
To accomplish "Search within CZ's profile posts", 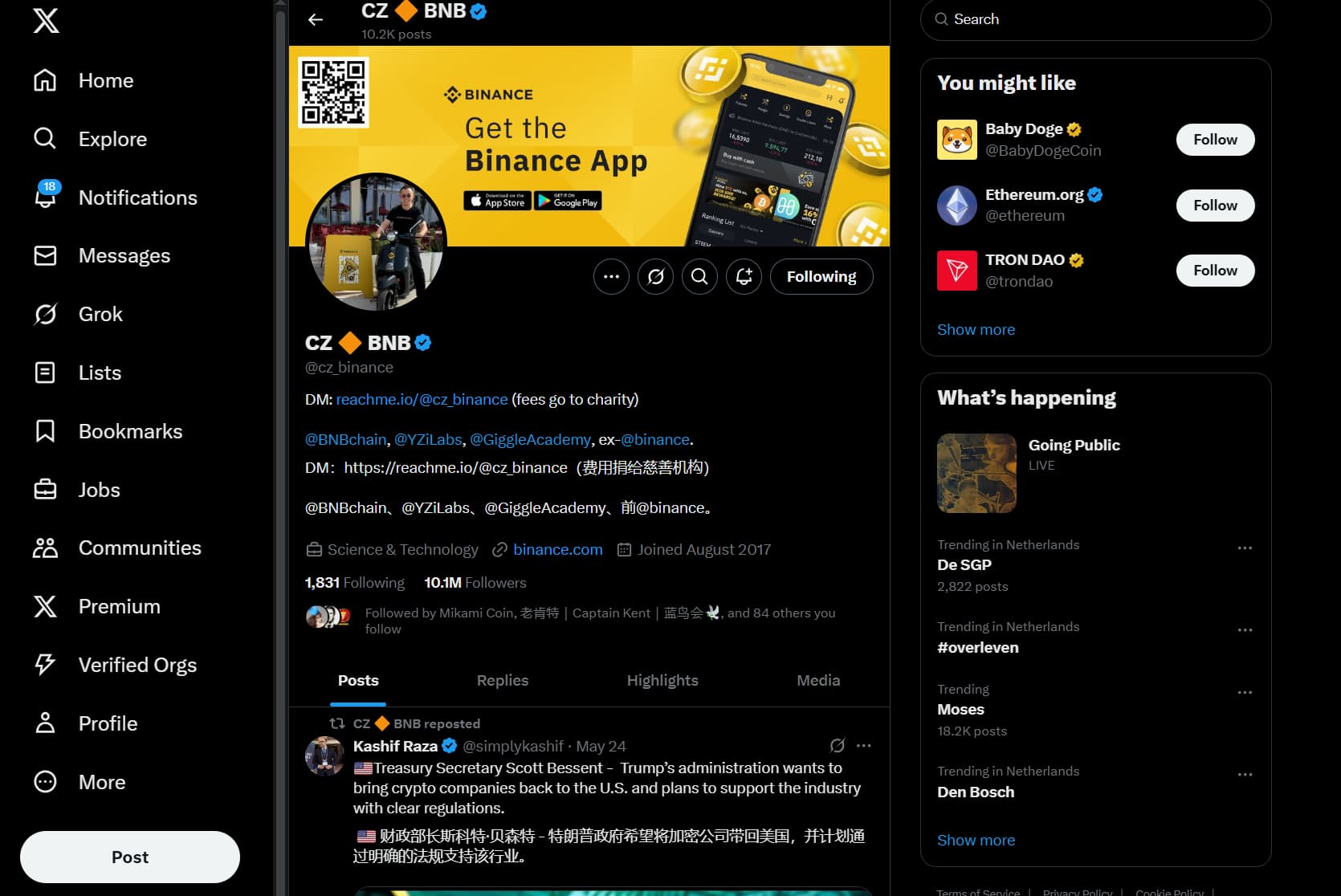I will click(x=699, y=277).
